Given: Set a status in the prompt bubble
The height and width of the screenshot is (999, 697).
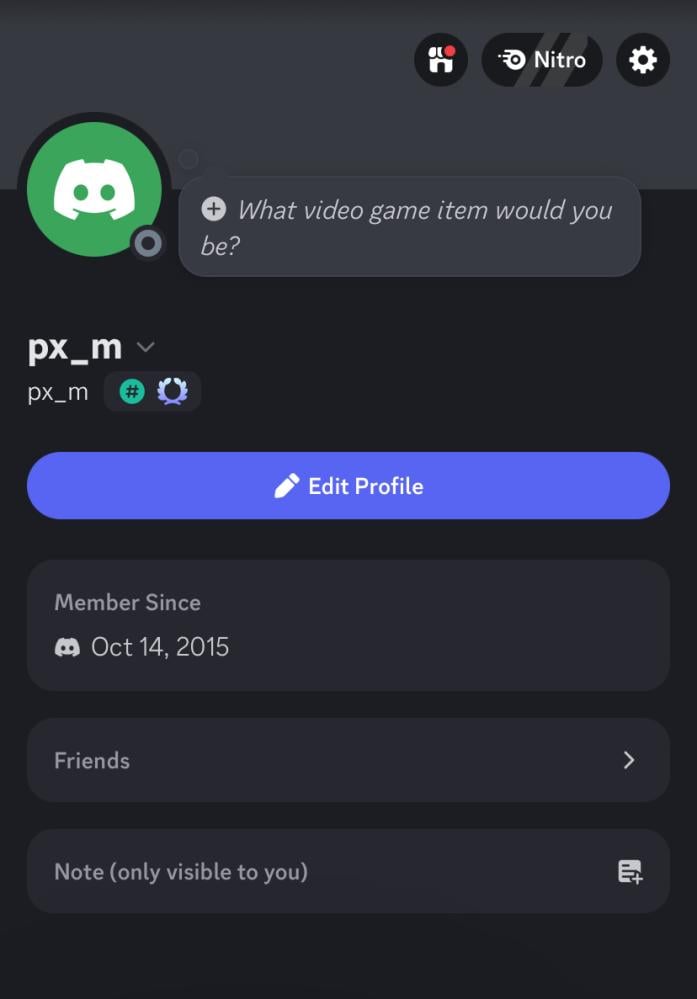Looking at the screenshot, I should (409, 226).
